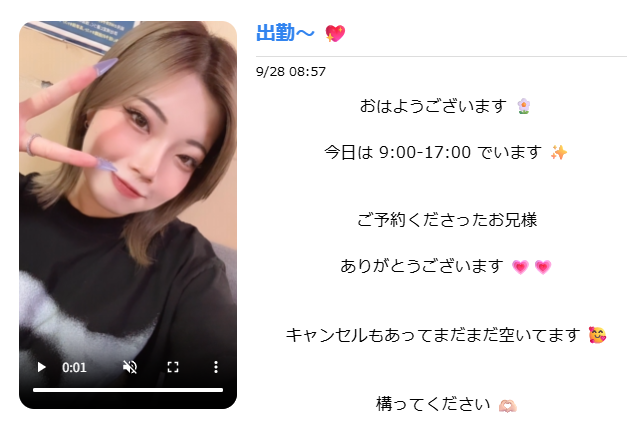The width and height of the screenshot is (627, 444).
Task: Enter fullscreen video mode
Action: [x=173, y=367]
